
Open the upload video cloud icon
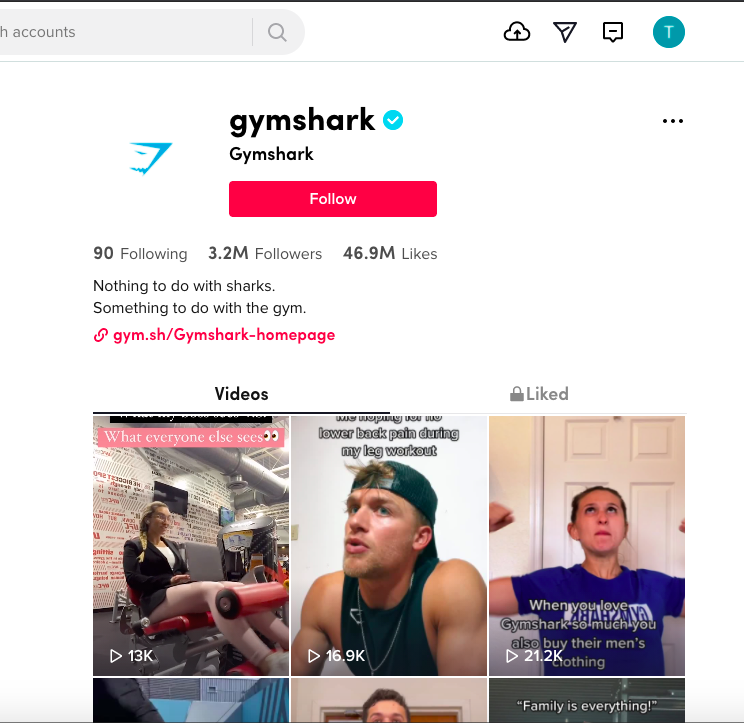point(516,32)
